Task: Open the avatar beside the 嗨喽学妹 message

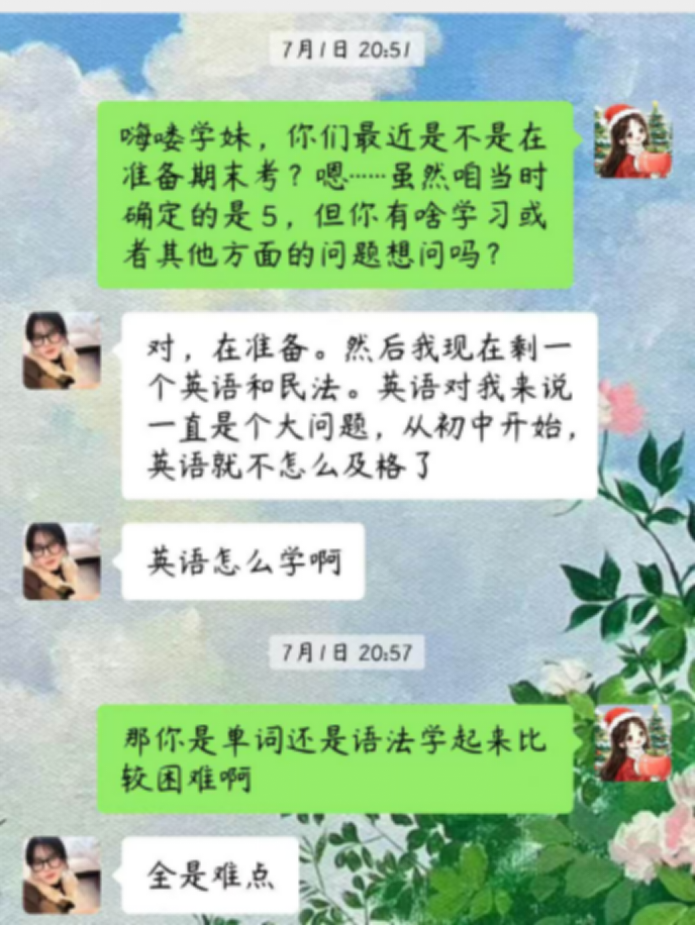Action: coord(632,140)
